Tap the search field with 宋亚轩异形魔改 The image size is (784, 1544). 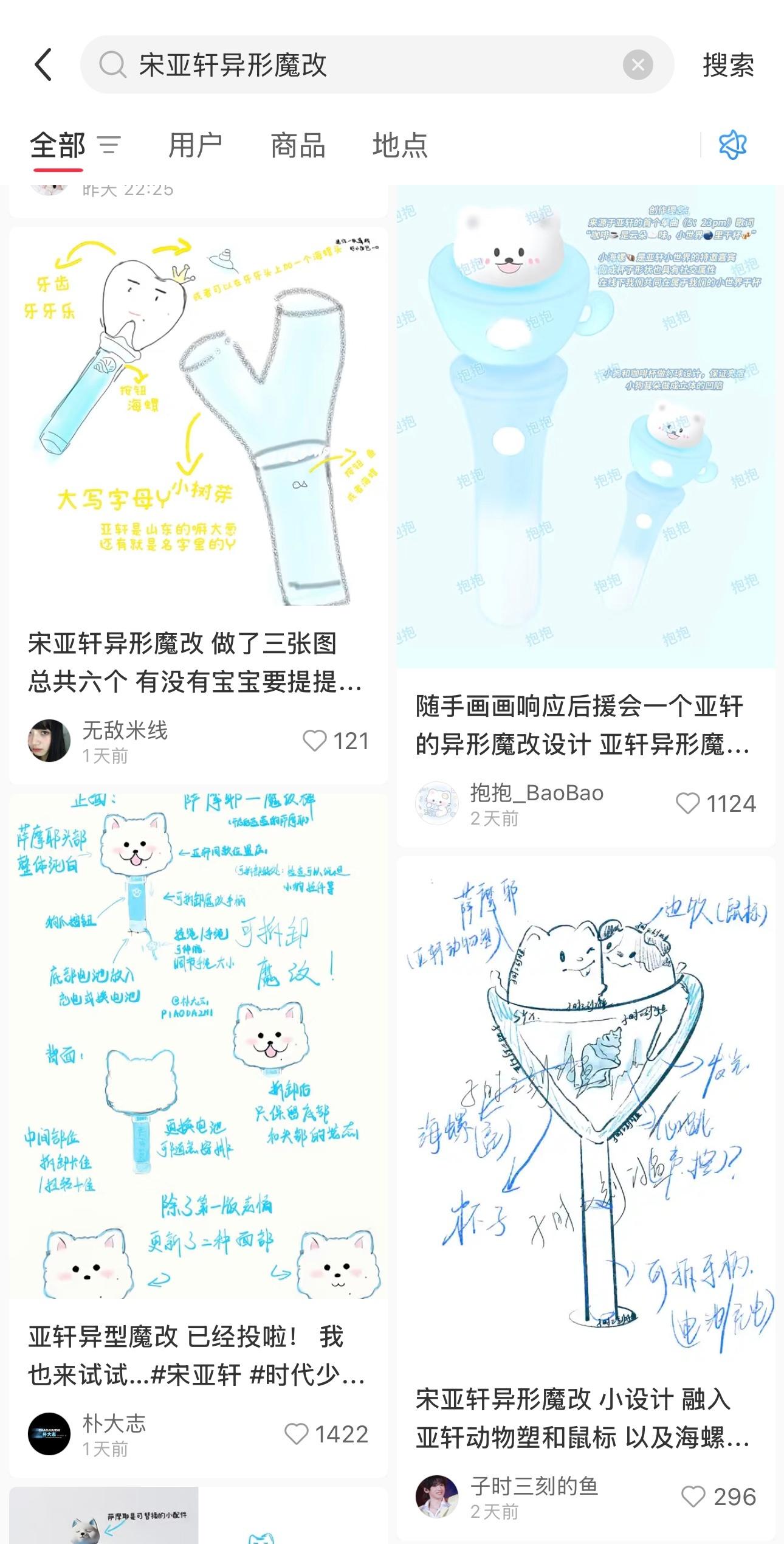pos(377,64)
